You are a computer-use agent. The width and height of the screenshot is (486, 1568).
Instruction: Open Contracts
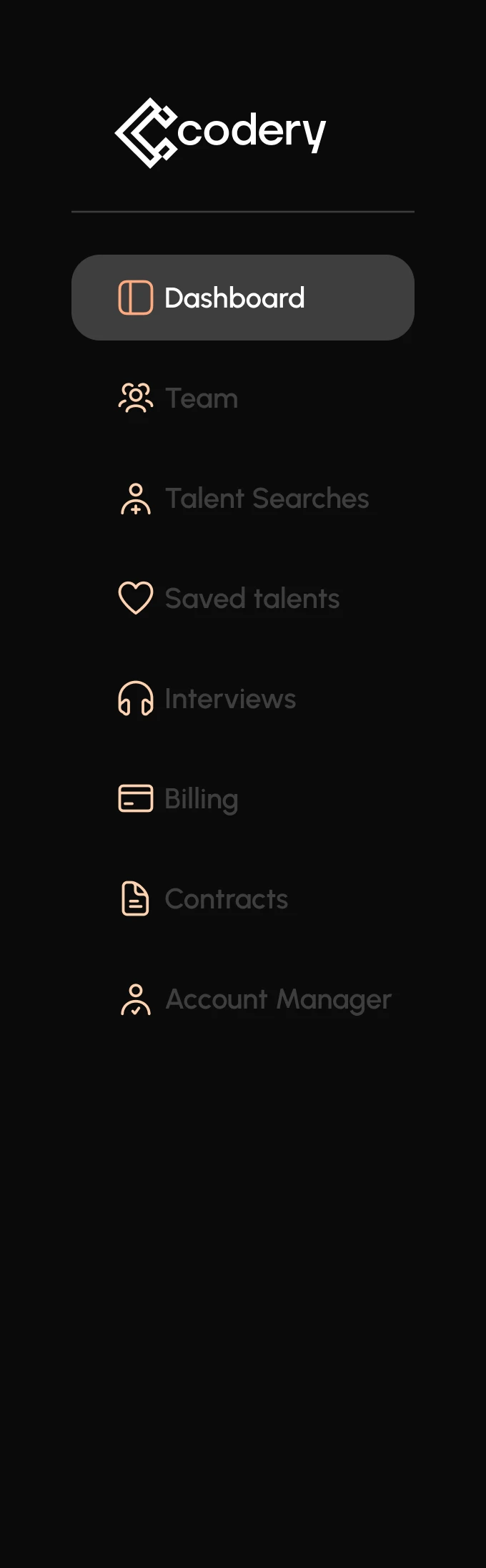pos(226,899)
